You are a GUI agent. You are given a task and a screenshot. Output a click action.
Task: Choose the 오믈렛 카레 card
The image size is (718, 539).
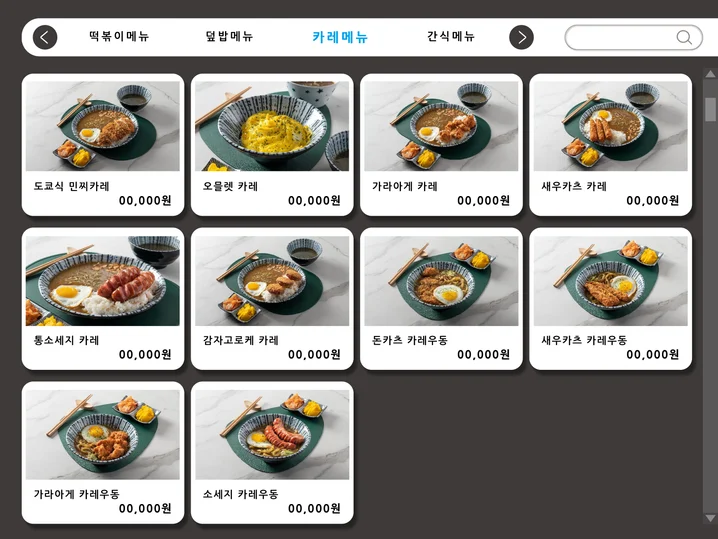[272, 145]
